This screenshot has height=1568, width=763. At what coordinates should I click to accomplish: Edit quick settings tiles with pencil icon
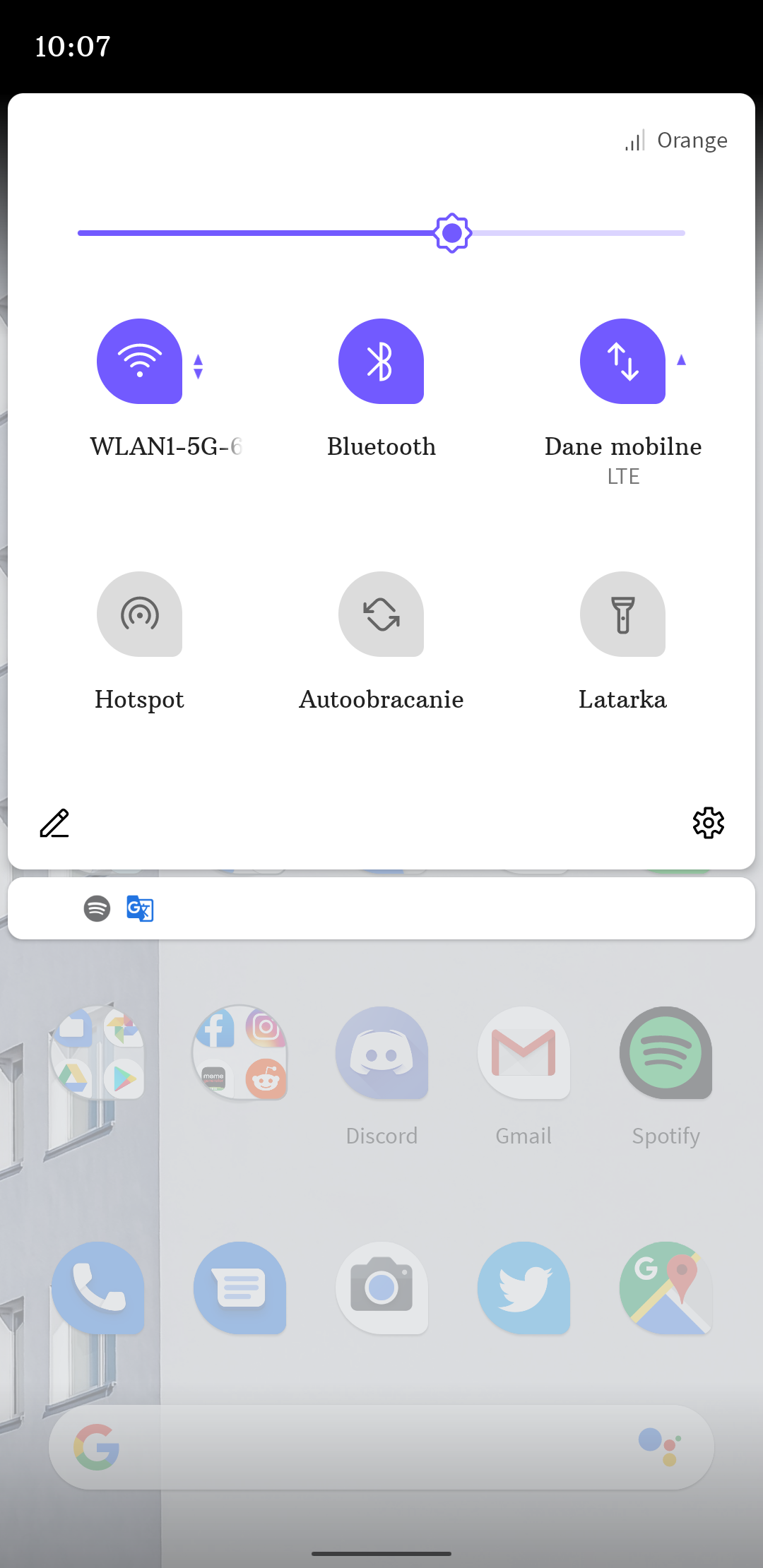(54, 823)
